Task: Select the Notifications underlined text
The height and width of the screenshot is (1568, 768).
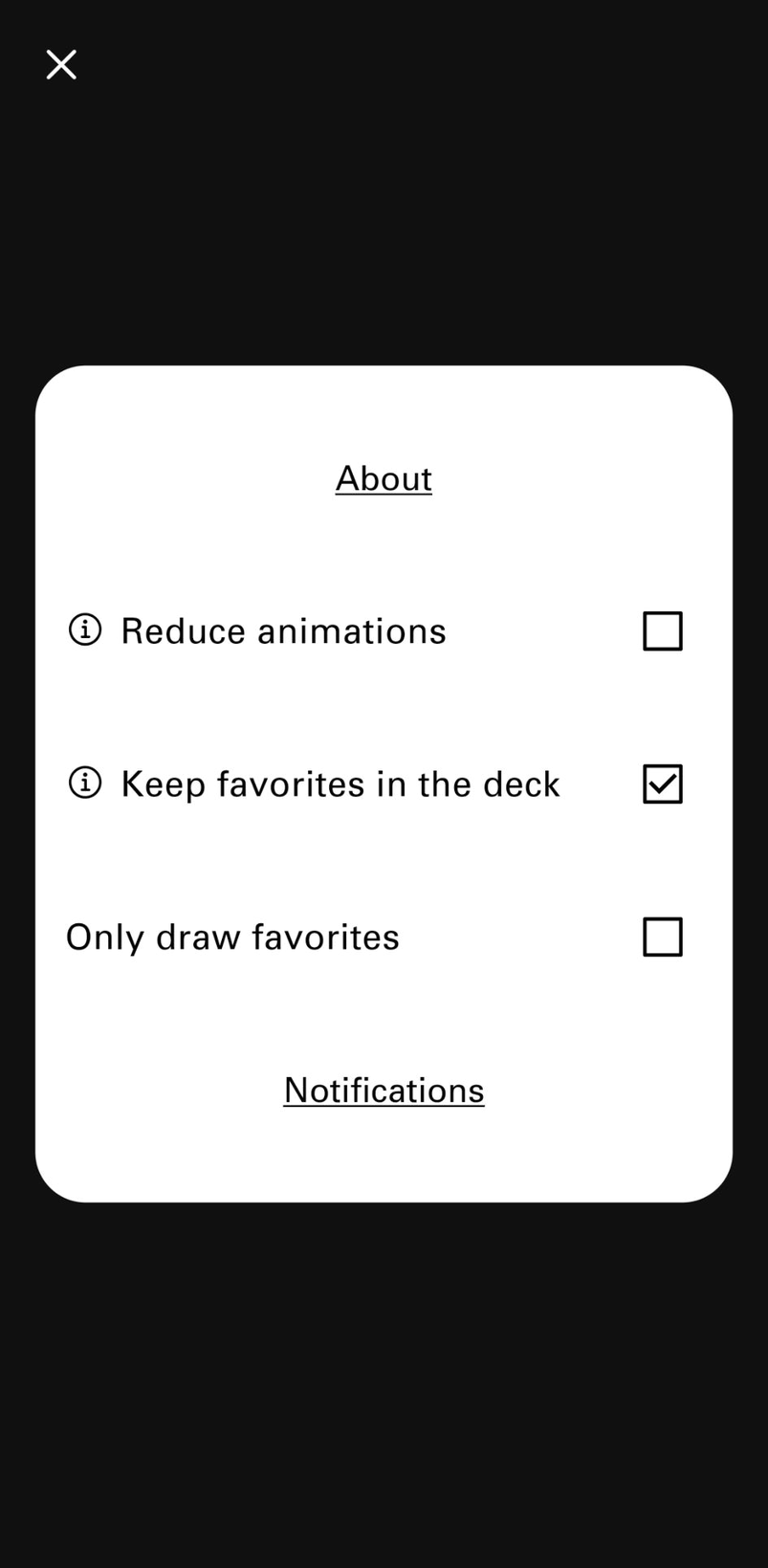Action: pos(383,1089)
